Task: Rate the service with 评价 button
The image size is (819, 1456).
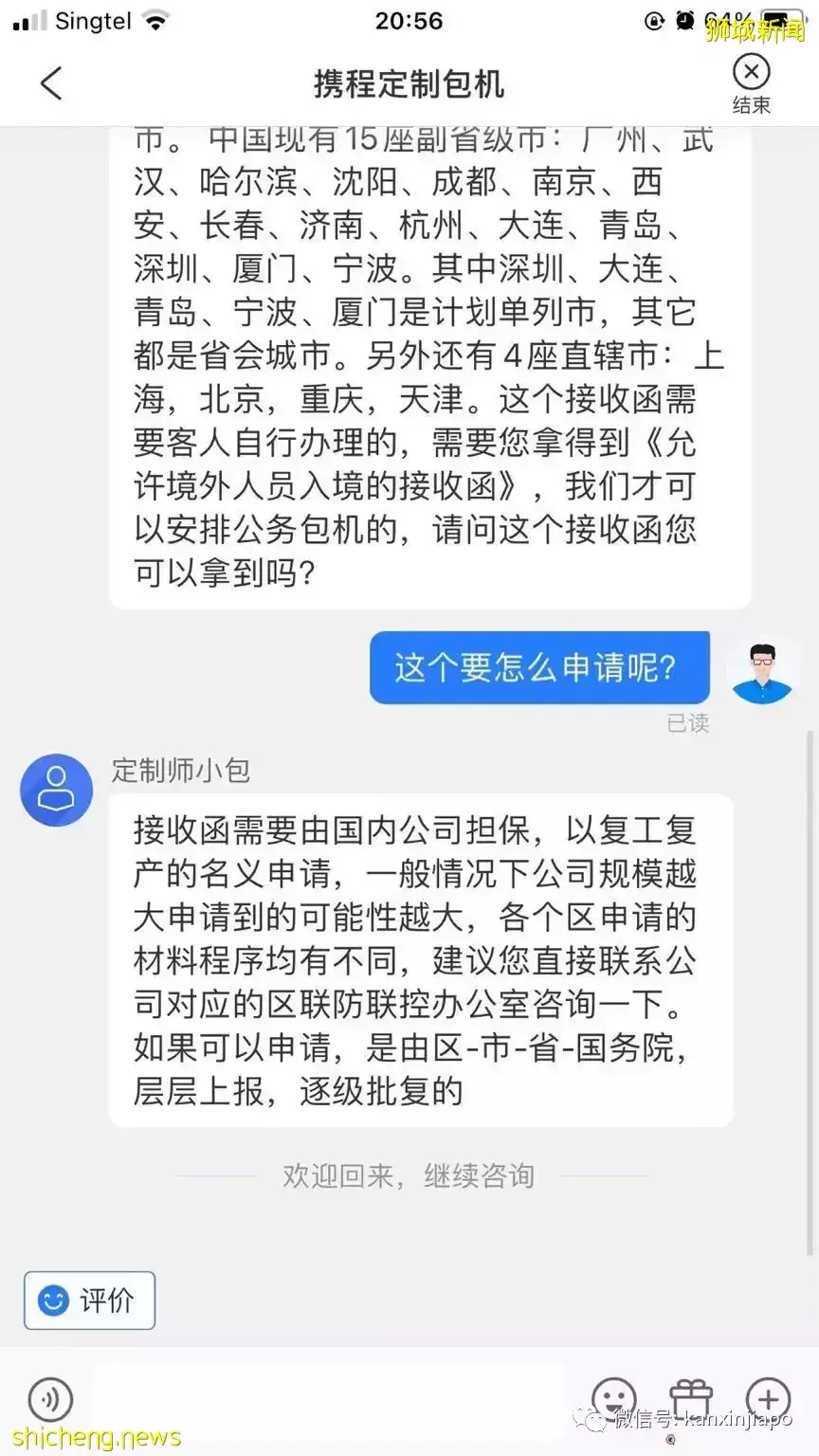Action: pos(89,1300)
